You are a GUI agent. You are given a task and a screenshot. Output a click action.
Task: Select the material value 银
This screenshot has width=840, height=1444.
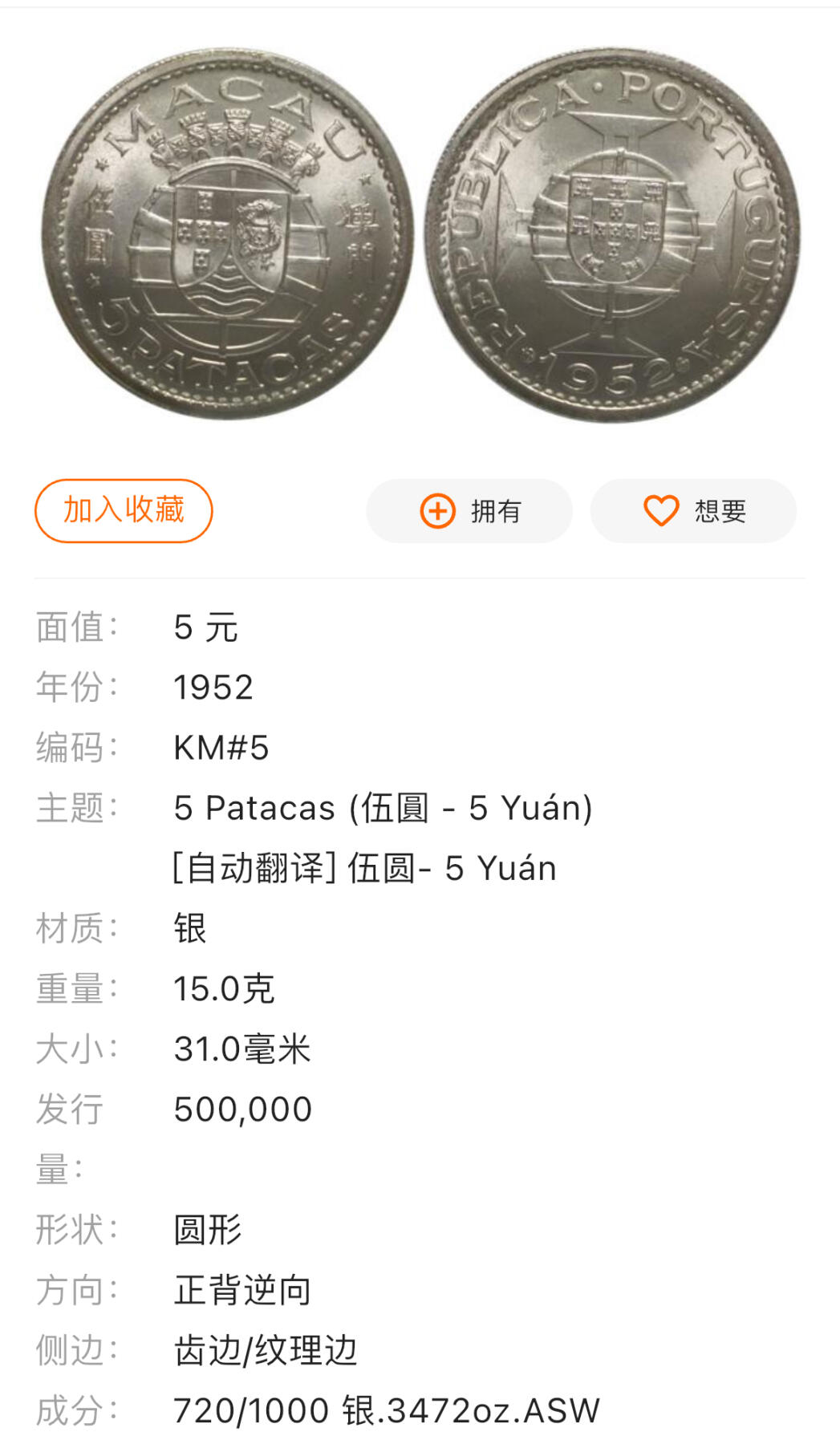[190, 927]
